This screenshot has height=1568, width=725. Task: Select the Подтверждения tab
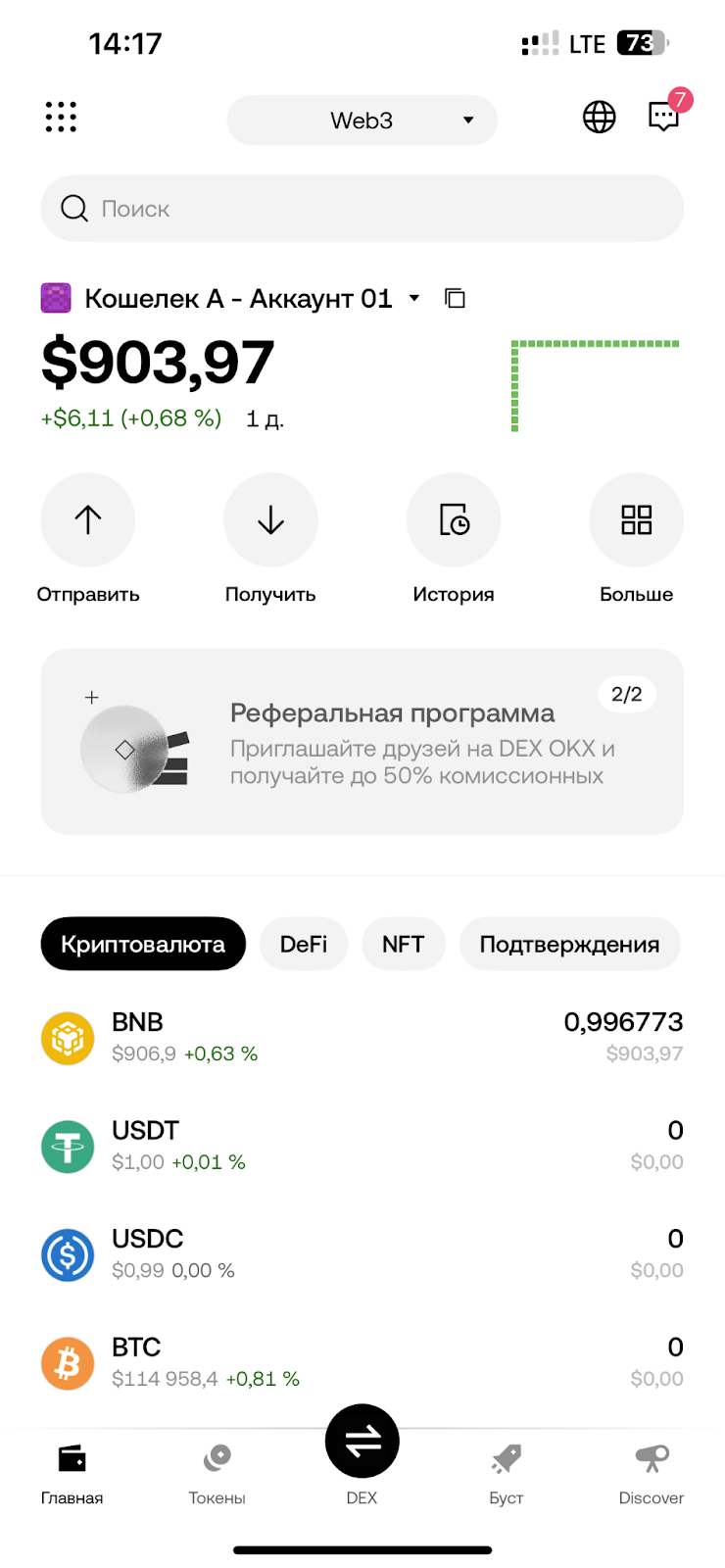click(569, 944)
